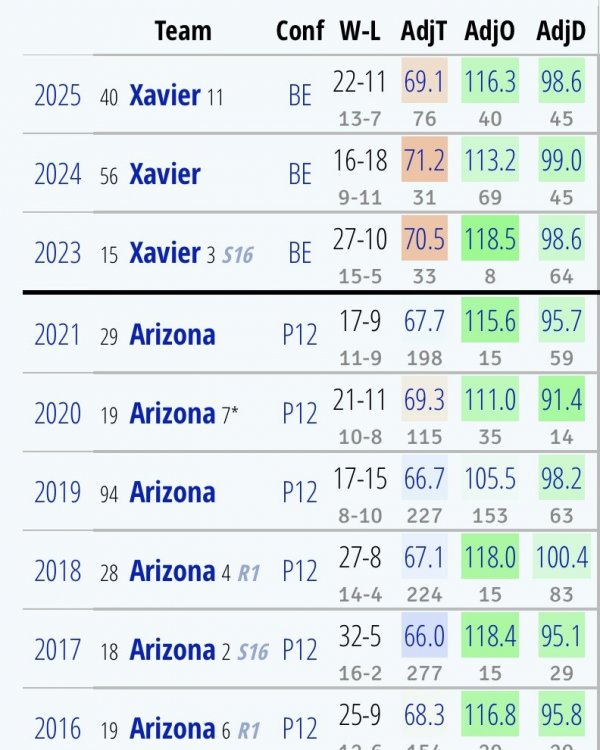This screenshot has height=750, width=600.
Task: Open Arizona team link in the 2017 row
Action: tap(172, 651)
